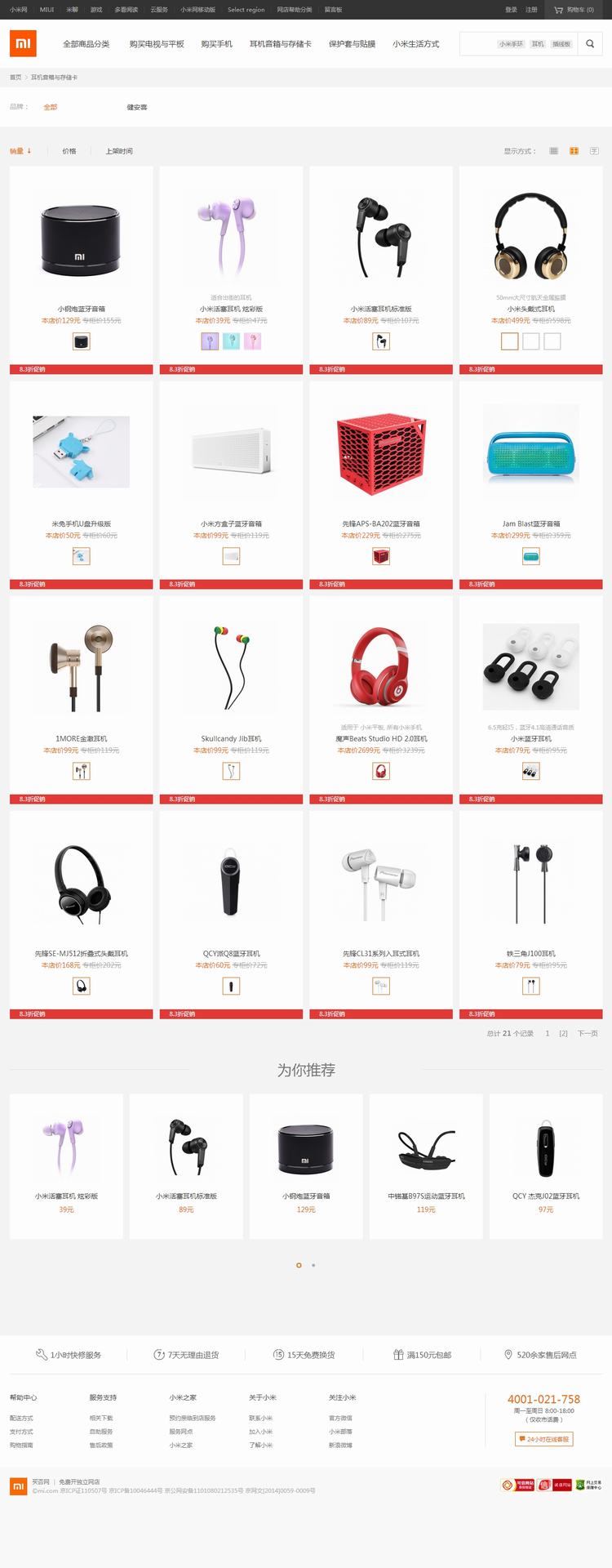Image resolution: width=612 pixels, height=1568 pixels.
Task: Contact 24小时在线客服
Action: tap(544, 1439)
